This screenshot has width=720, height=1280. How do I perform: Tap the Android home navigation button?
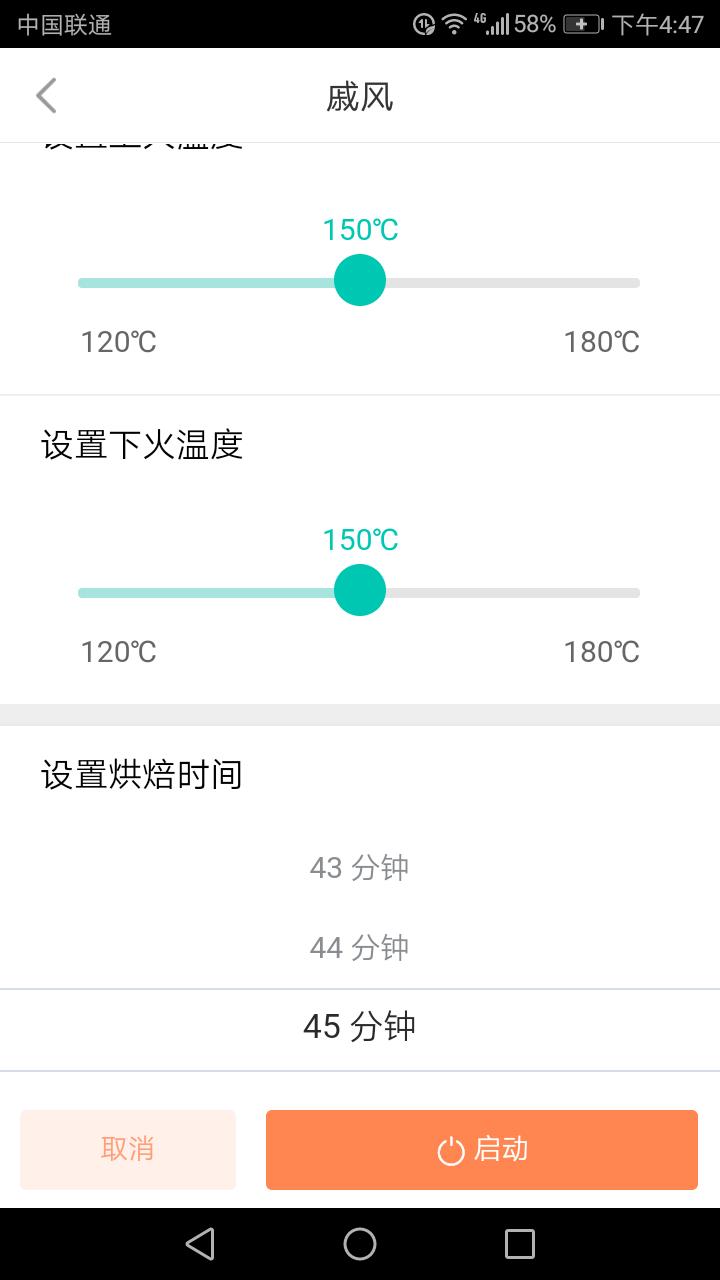(x=360, y=1244)
